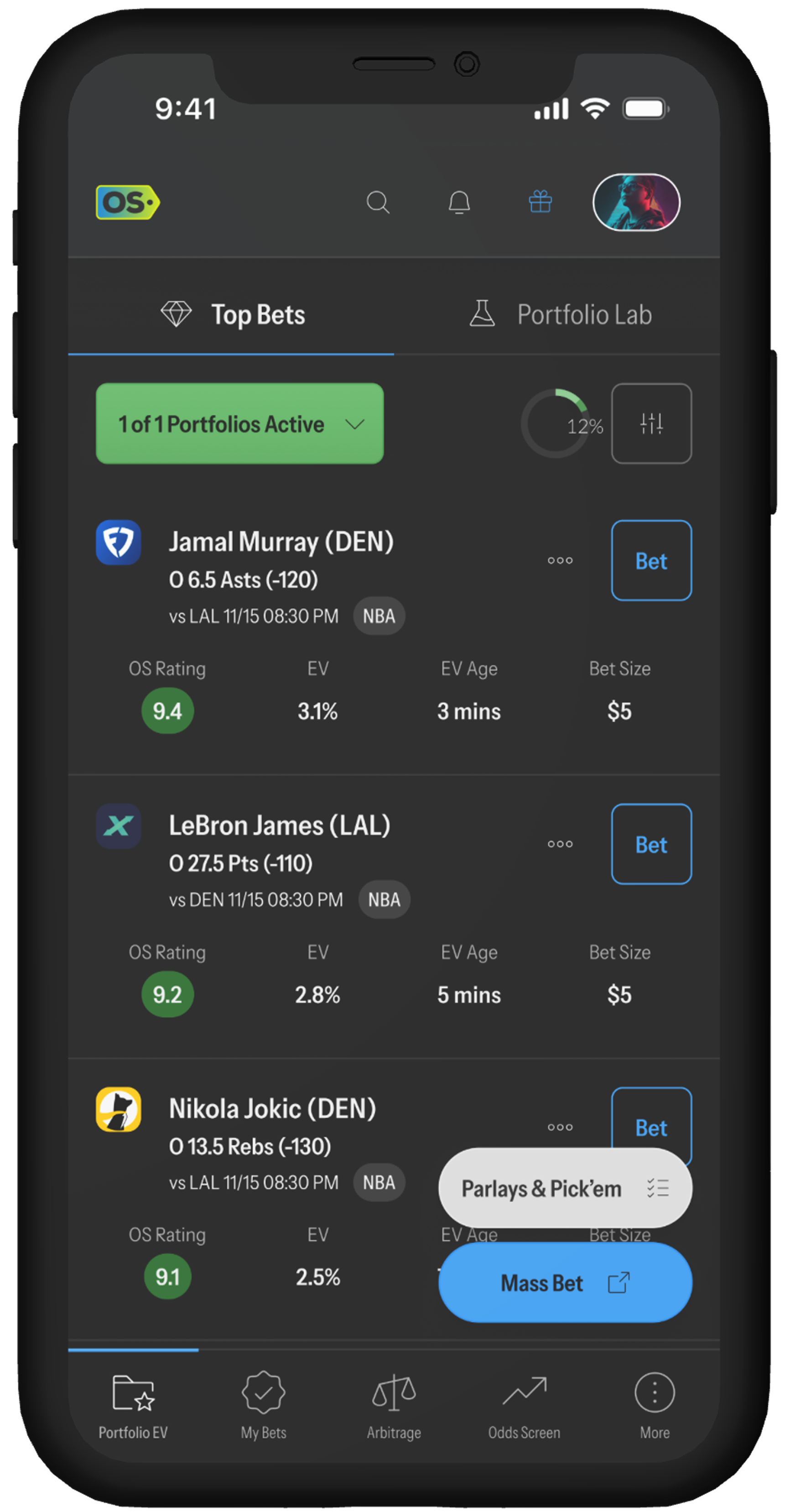
Task: Open more options for LeBron James bet
Action: [560, 844]
